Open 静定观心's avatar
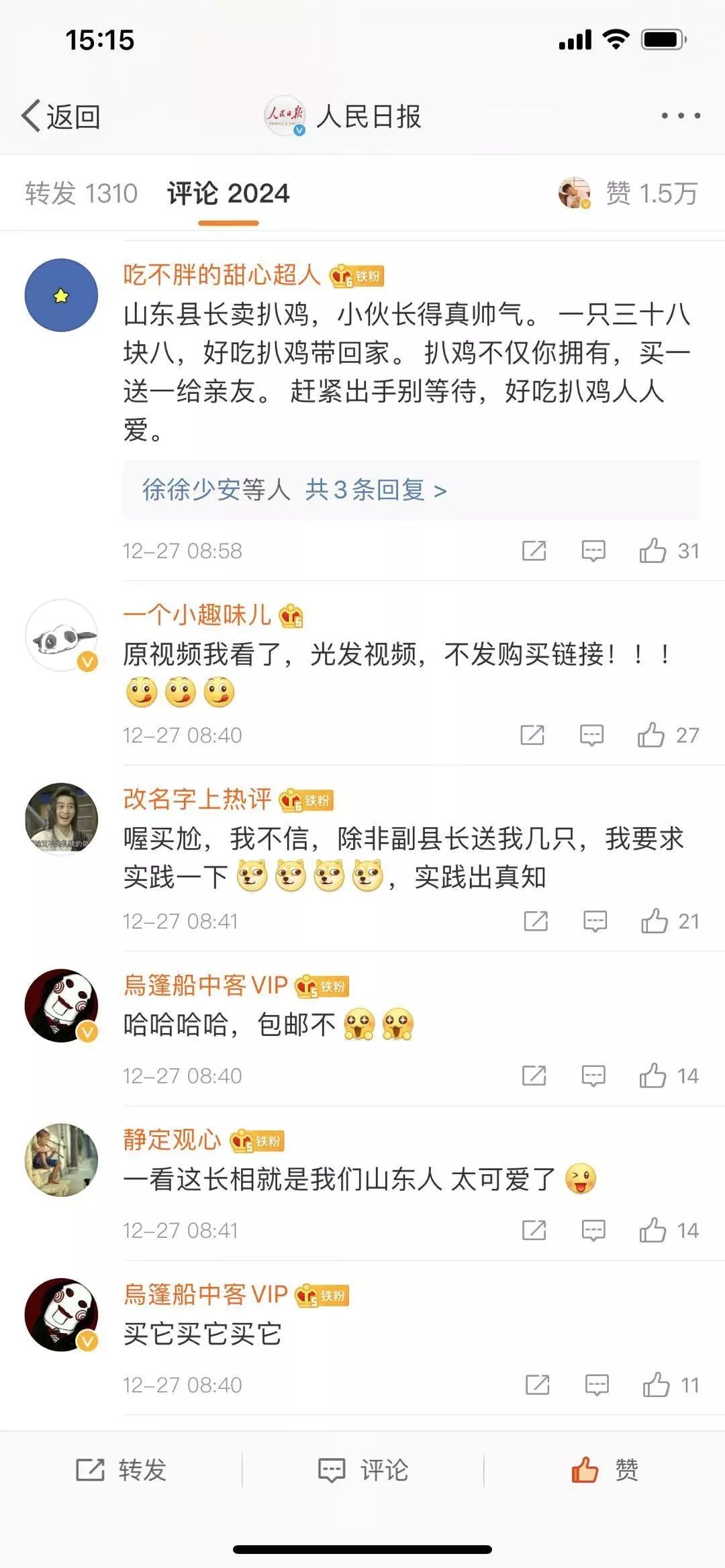 [61, 1160]
